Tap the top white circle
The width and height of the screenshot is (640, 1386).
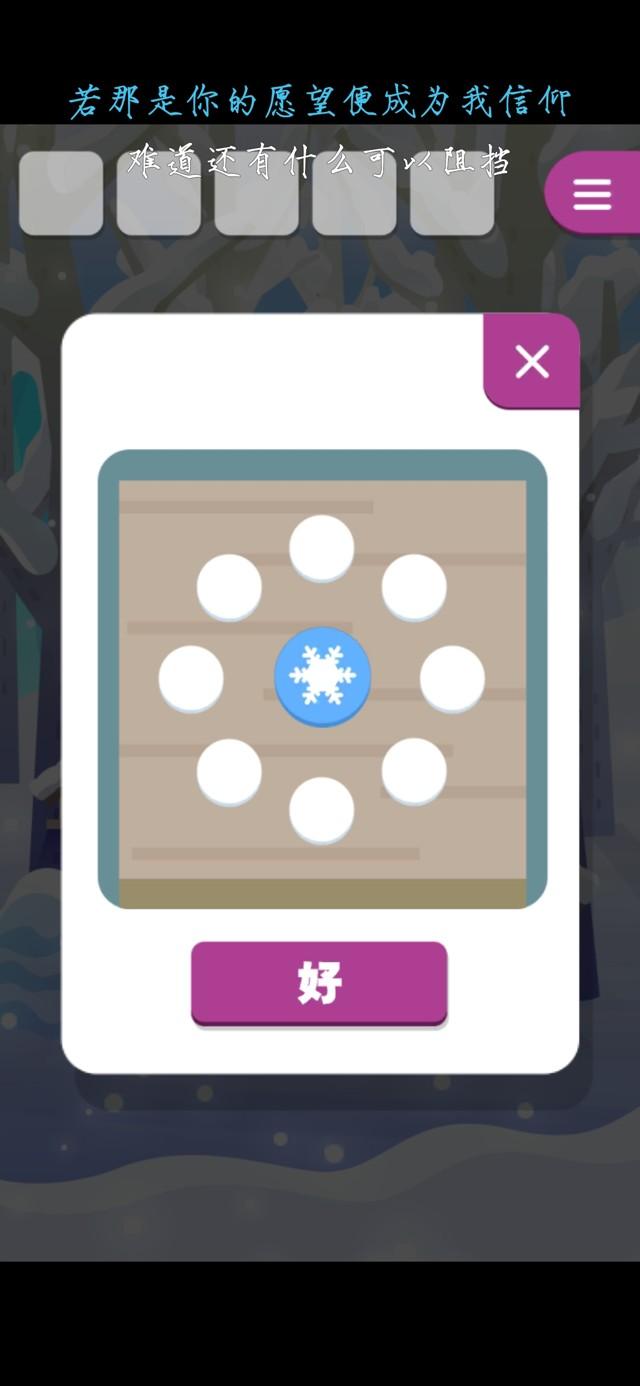click(322, 548)
